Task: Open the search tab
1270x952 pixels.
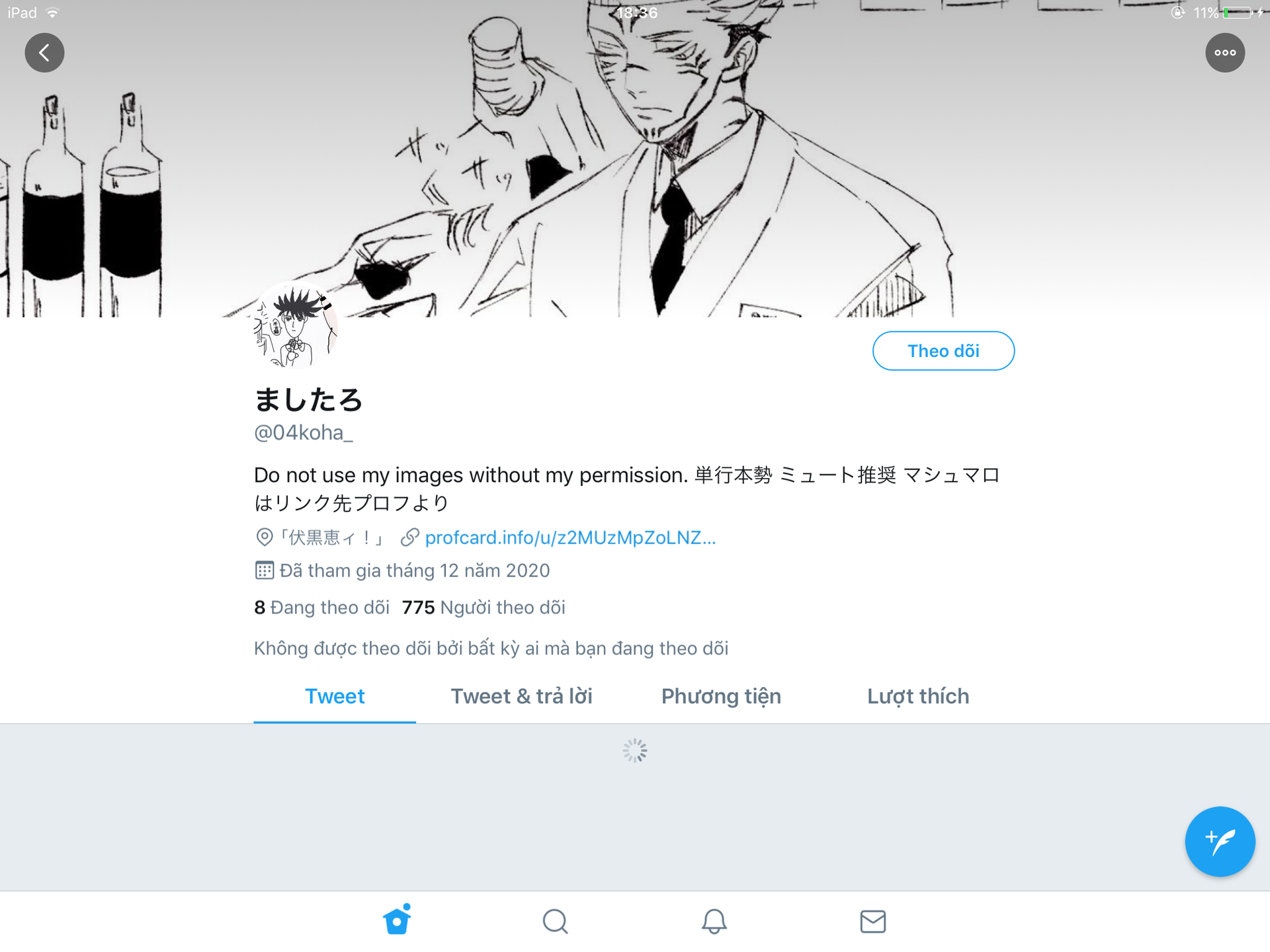Action: (556, 921)
